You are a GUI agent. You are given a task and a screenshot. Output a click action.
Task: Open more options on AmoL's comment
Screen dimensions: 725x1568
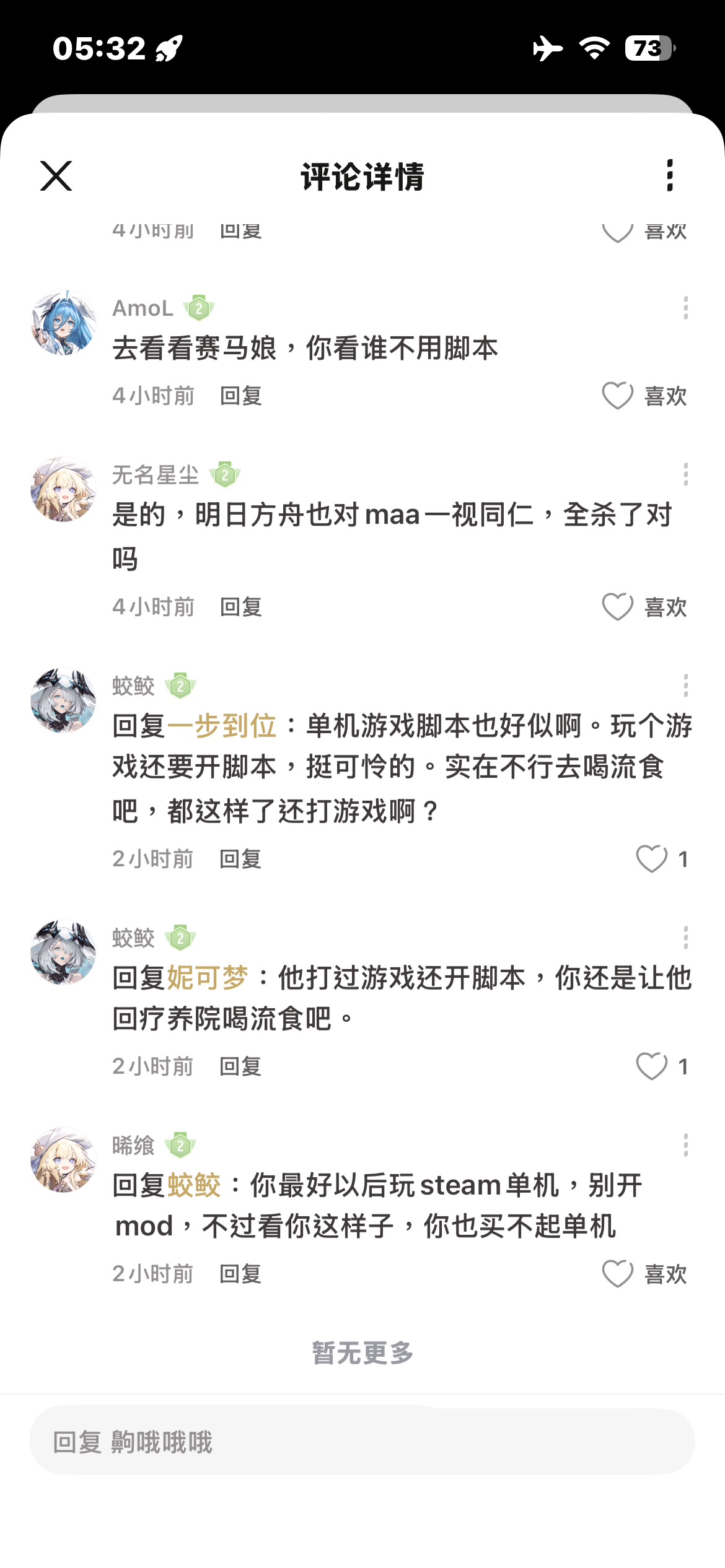pyautogui.click(x=685, y=308)
